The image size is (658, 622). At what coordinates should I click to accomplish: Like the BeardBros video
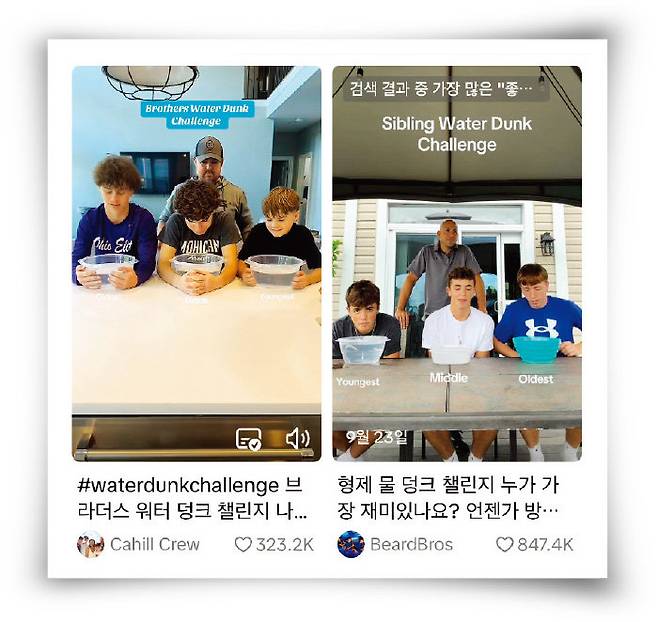504,544
